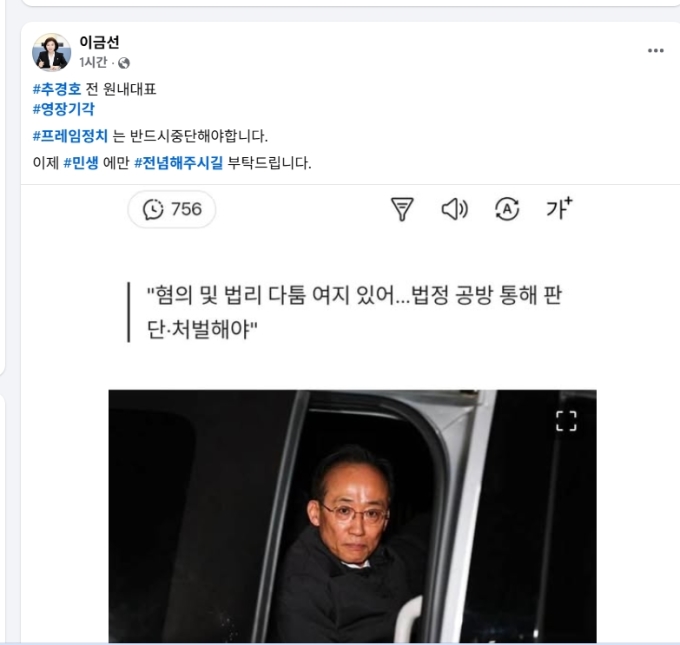
Task: Open the post's three-dot options menu
Action: tap(655, 50)
